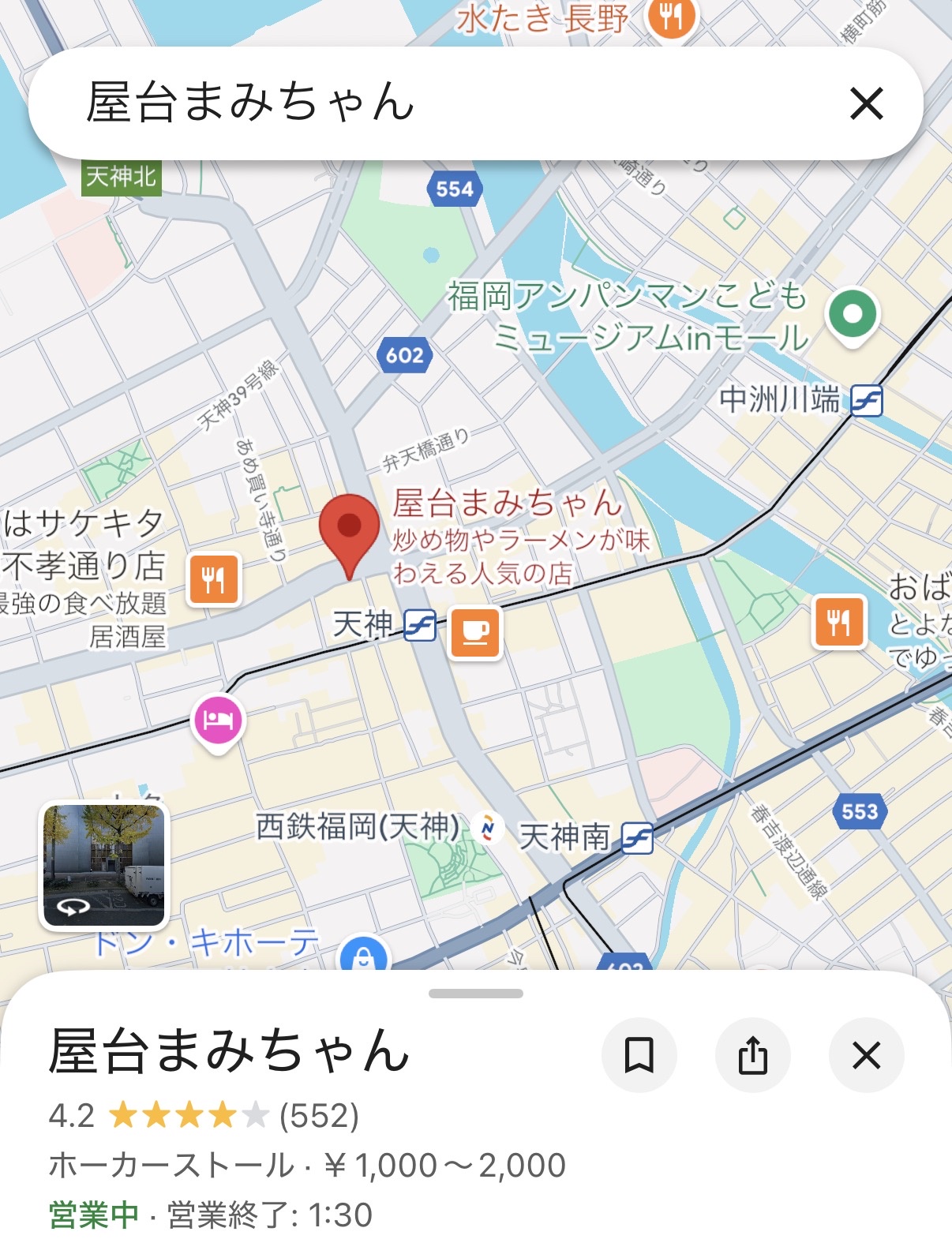This screenshot has height=1254, width=952.
Task: Open the café marker near 天神 station
Action: 475,632
